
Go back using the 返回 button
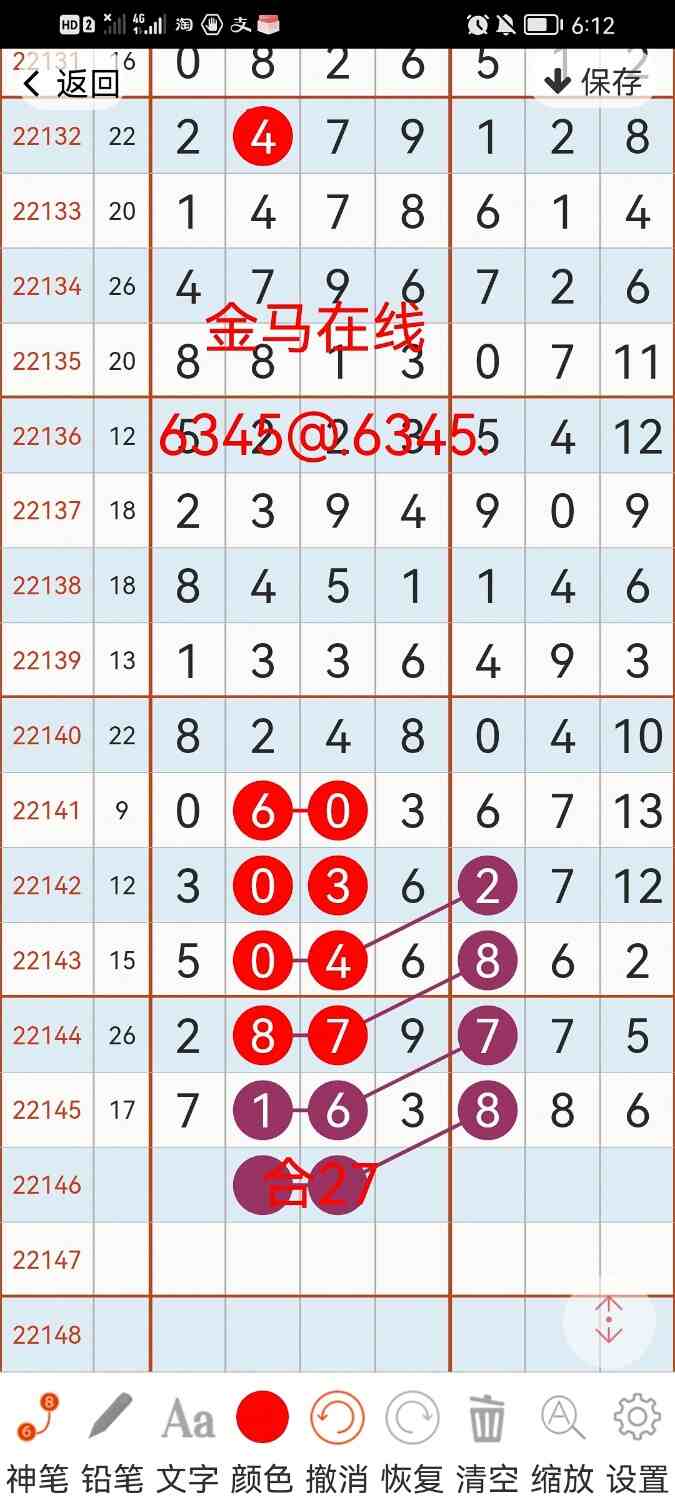(72, 83)
